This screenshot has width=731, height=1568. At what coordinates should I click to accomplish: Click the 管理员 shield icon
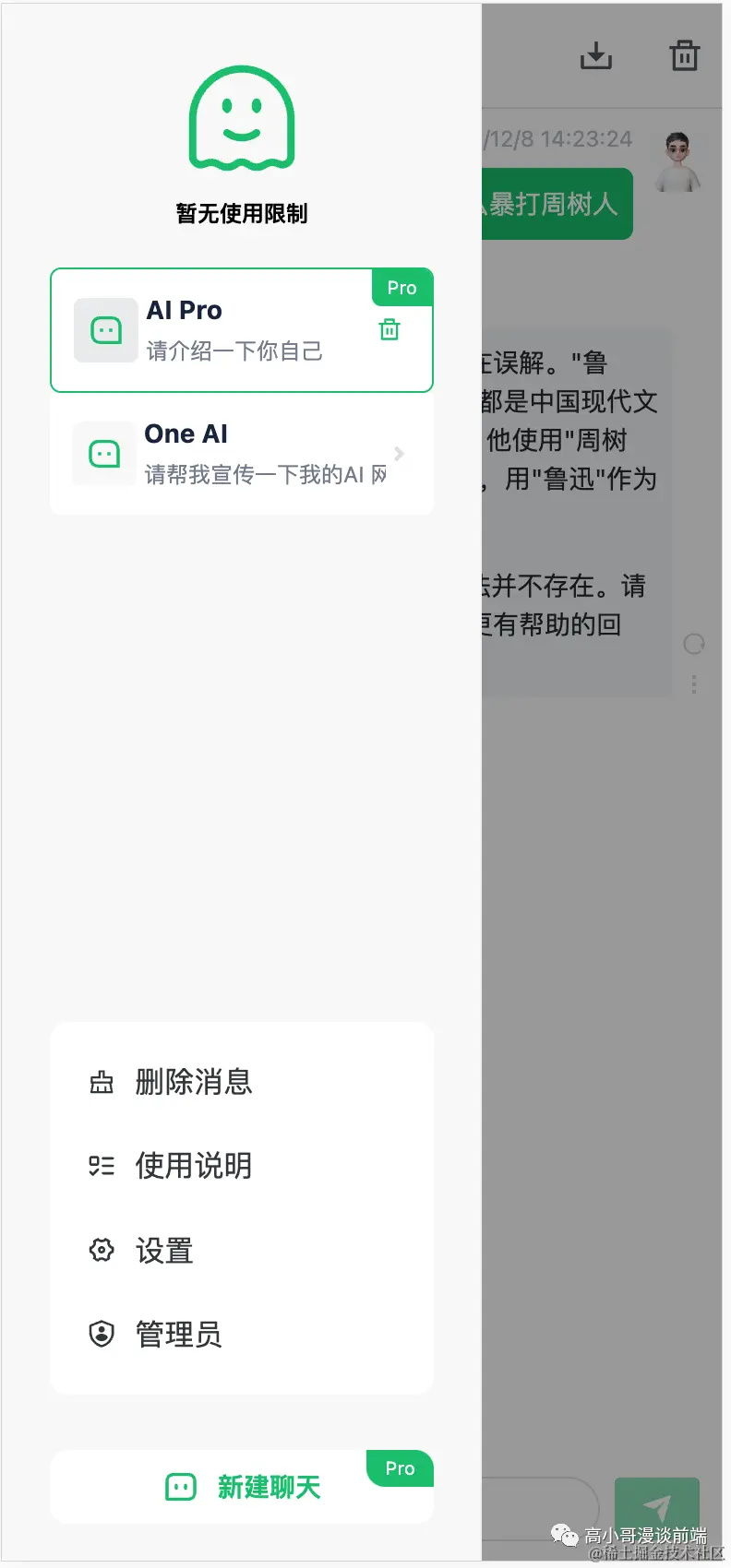(102, 1335)
